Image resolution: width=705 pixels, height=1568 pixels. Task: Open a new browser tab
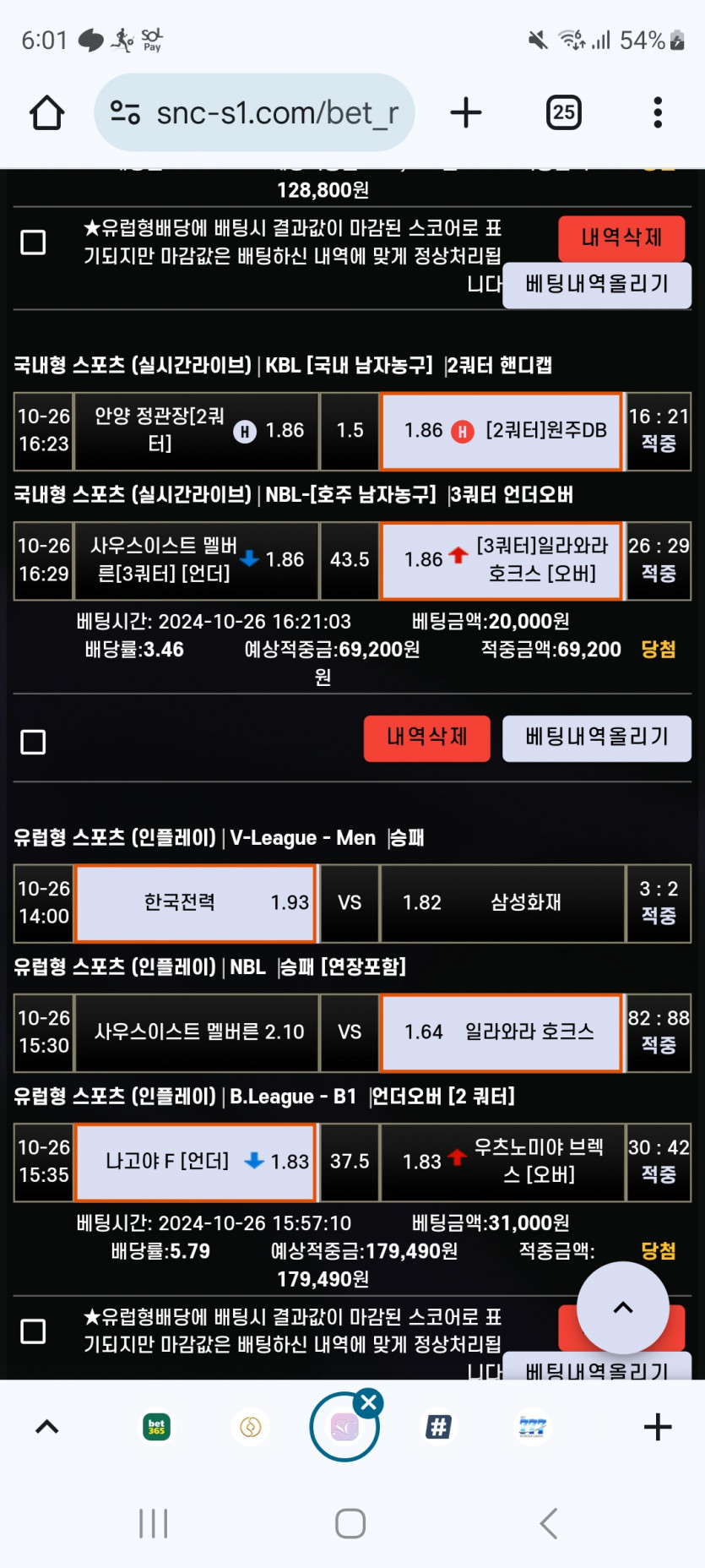pyautogui.click(x=466, y=112)
